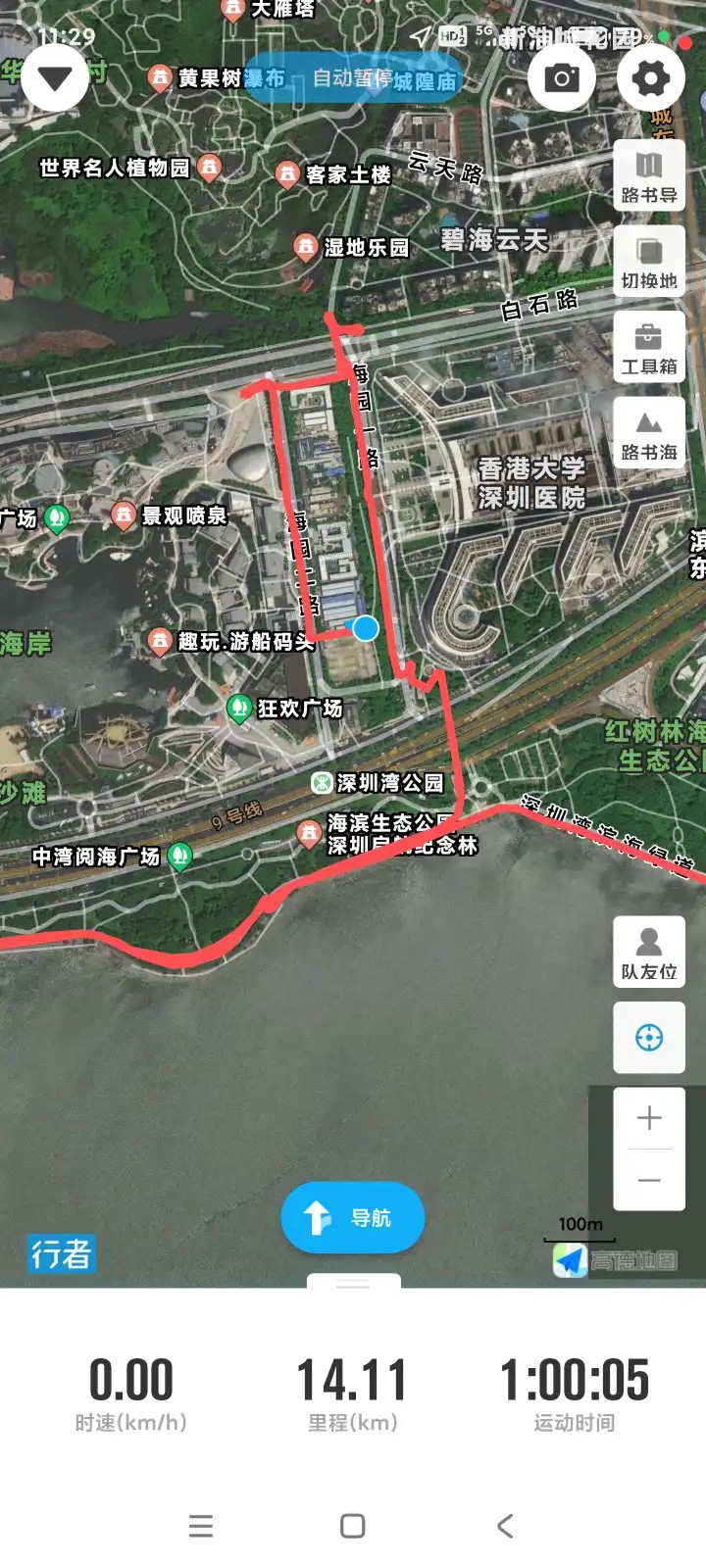Open 路书导 route book navigation
The width and height of the screenshot is (706, 1568).
click(649, 176)
